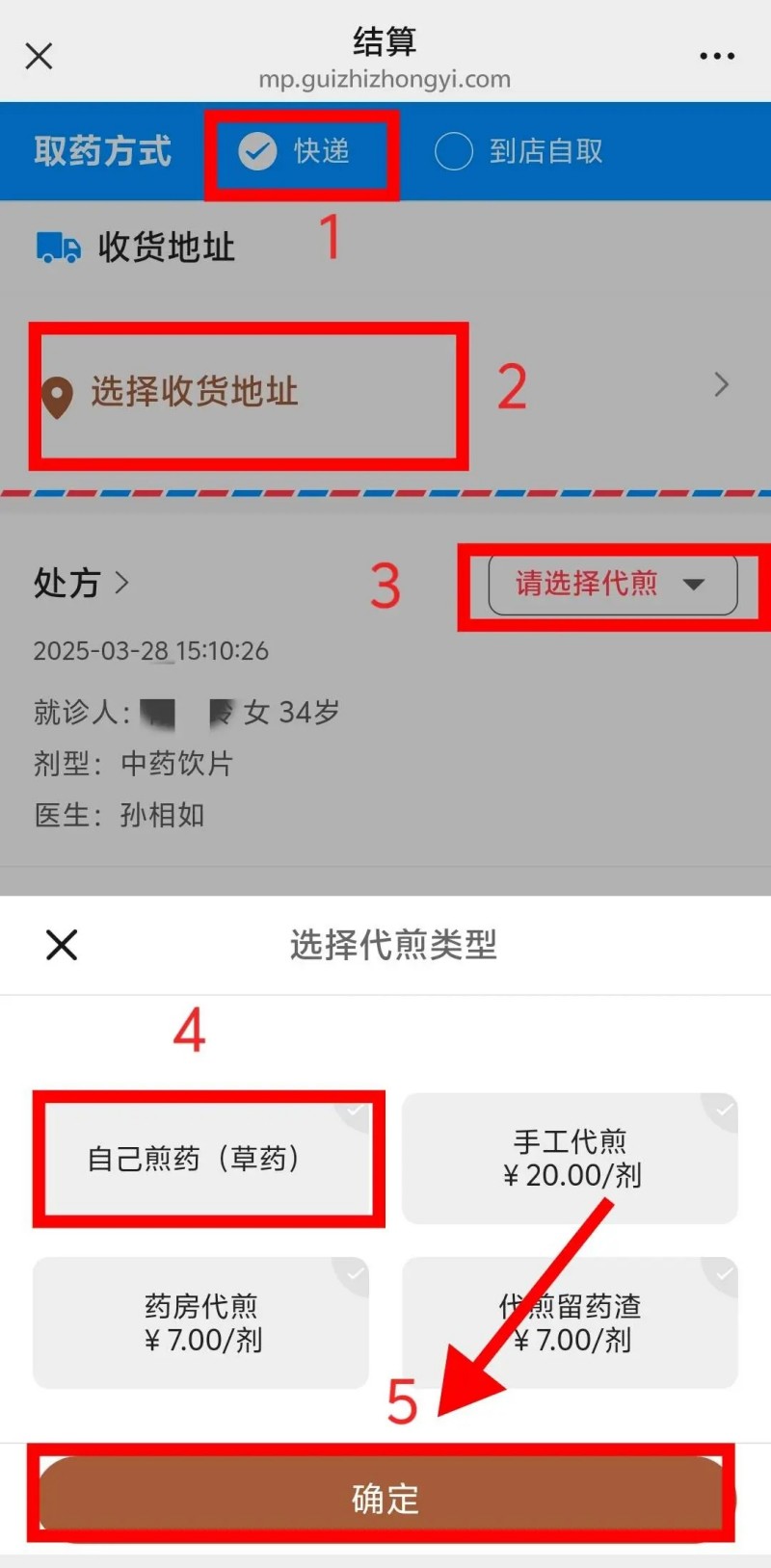This screenshot has width=771, height=1568.
Task: Dismiss the 选择代煎类型 sheet
Action: [62, 945]
